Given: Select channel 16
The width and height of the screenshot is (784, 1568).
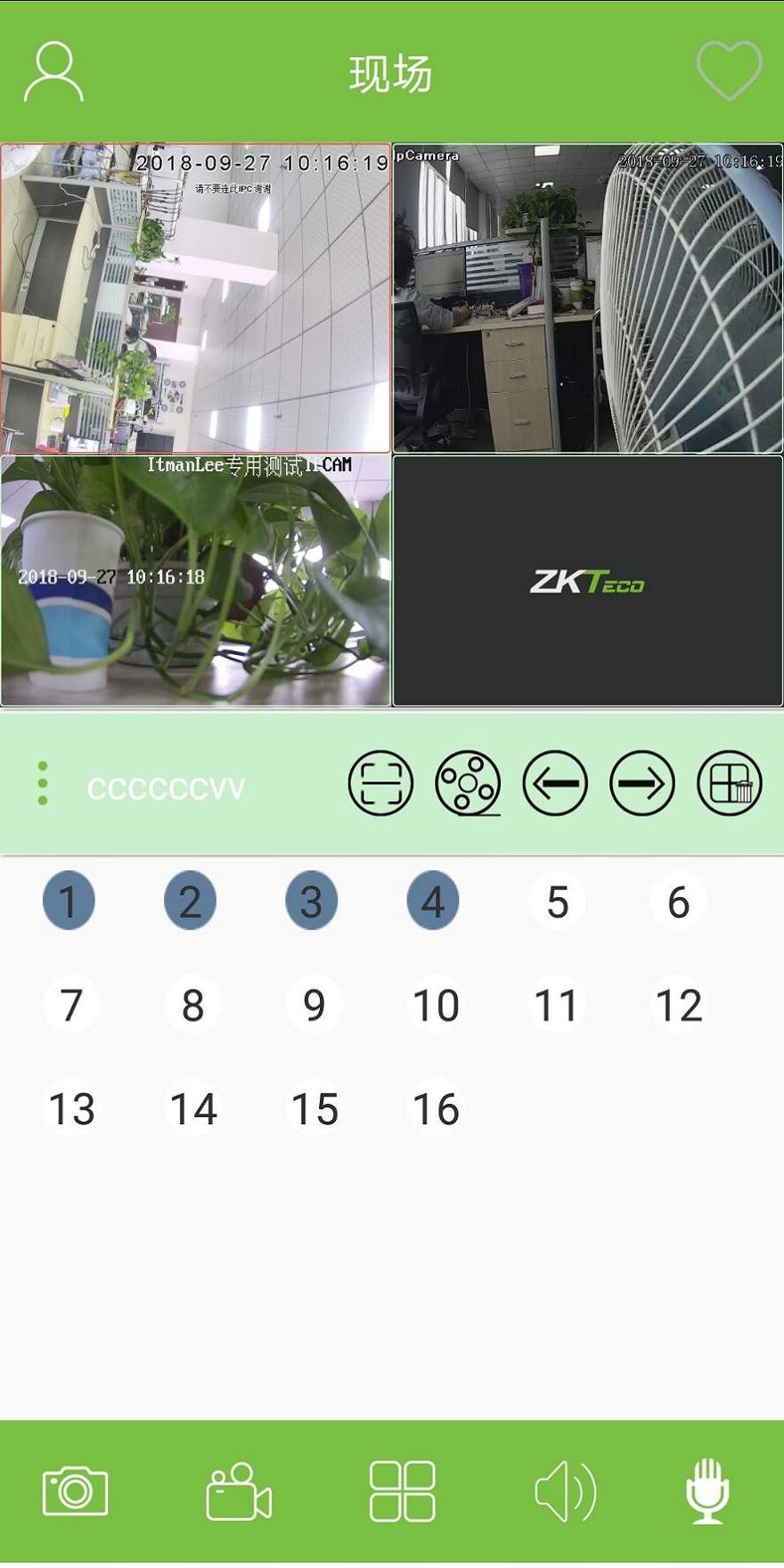Looking at the screenshot, I should 436,1109.
